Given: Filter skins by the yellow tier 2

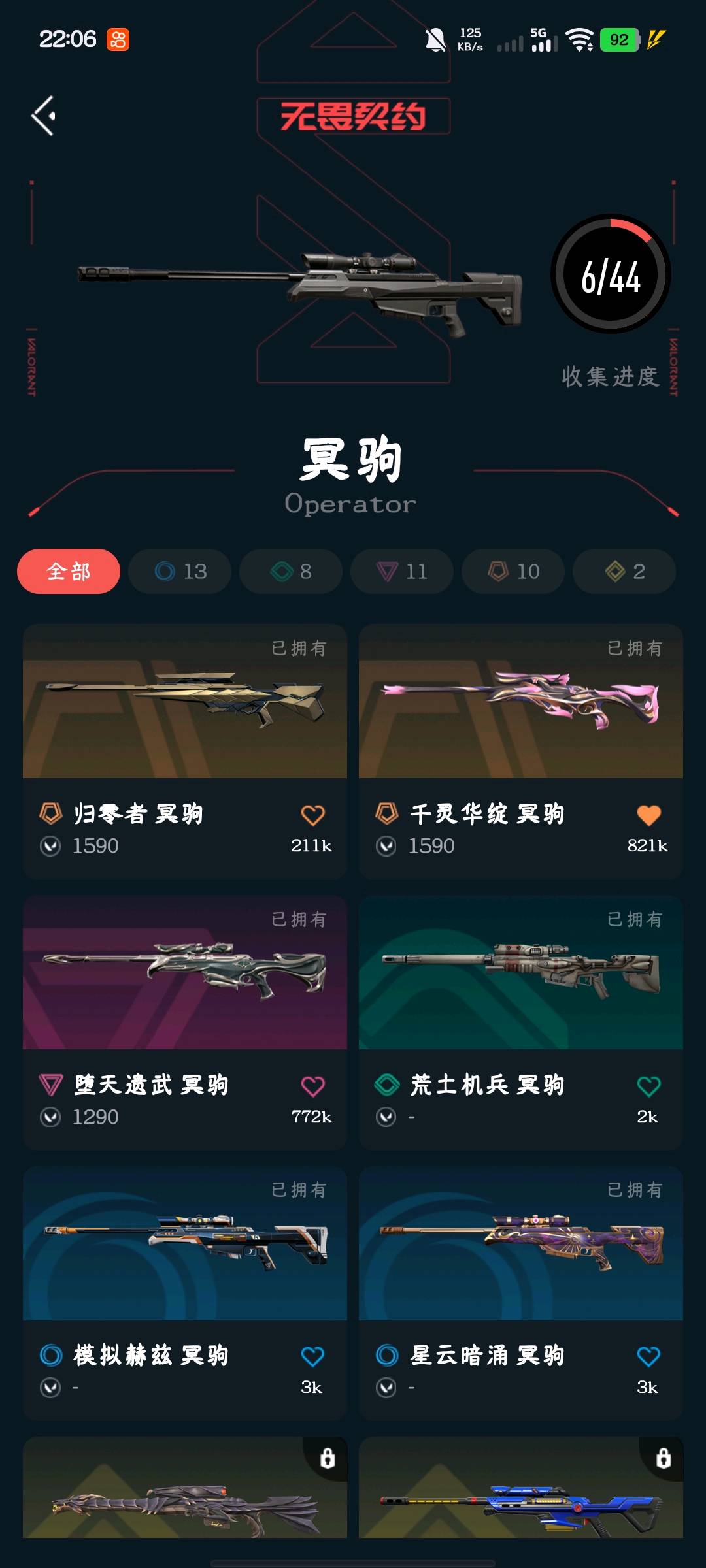Looking at the screenshot, I should [x=624, y=572].
